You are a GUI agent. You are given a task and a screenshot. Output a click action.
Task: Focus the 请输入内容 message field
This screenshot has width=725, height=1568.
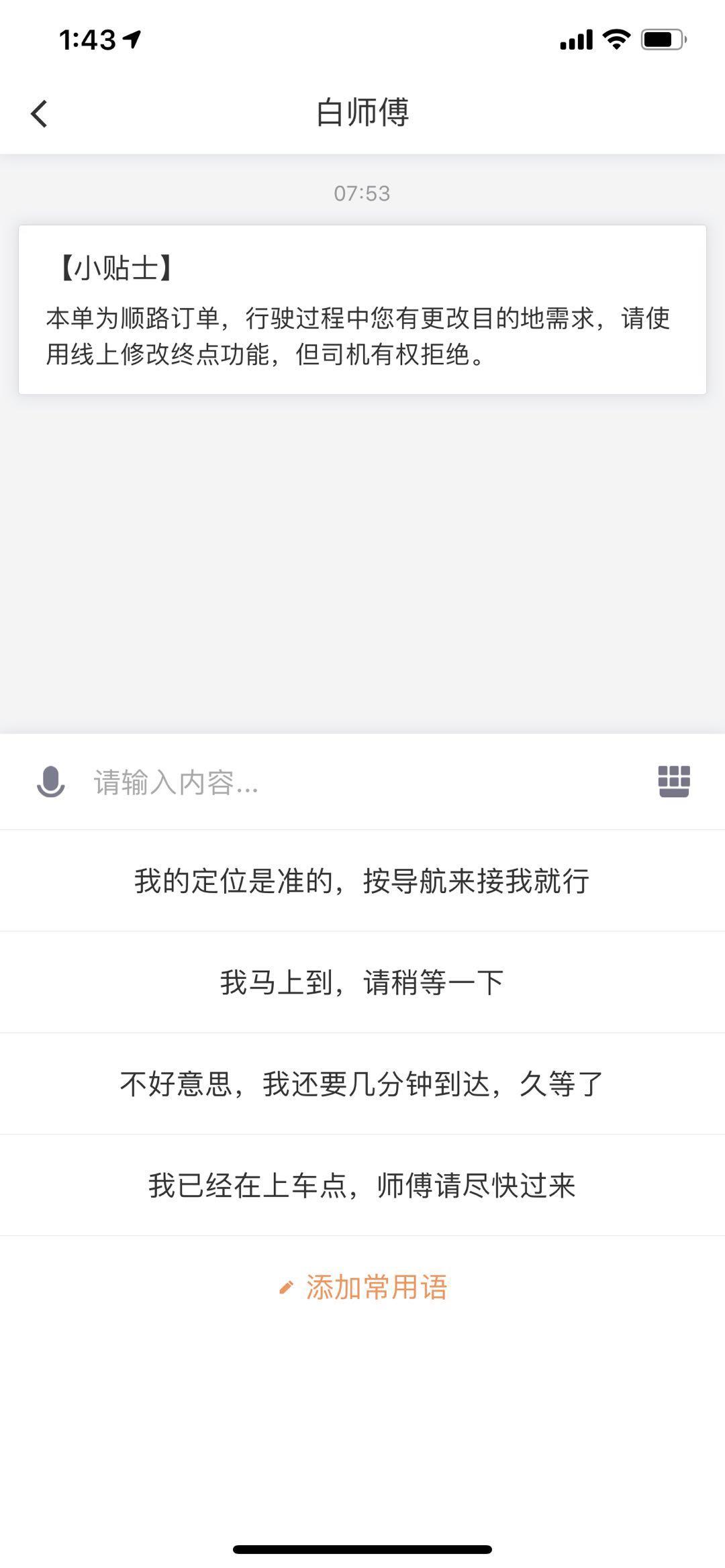[362, 782]
